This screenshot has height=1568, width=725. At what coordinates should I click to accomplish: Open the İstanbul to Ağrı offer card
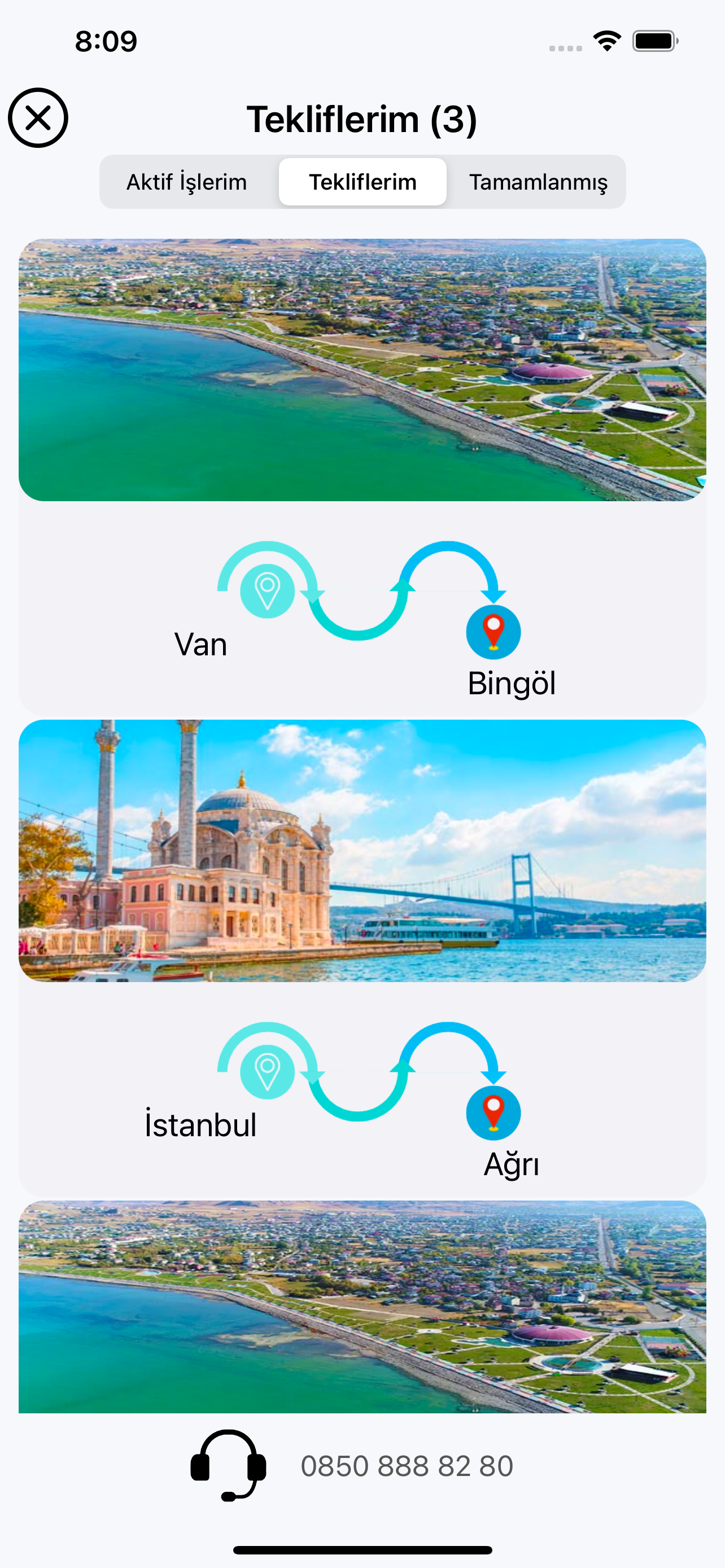362,956
